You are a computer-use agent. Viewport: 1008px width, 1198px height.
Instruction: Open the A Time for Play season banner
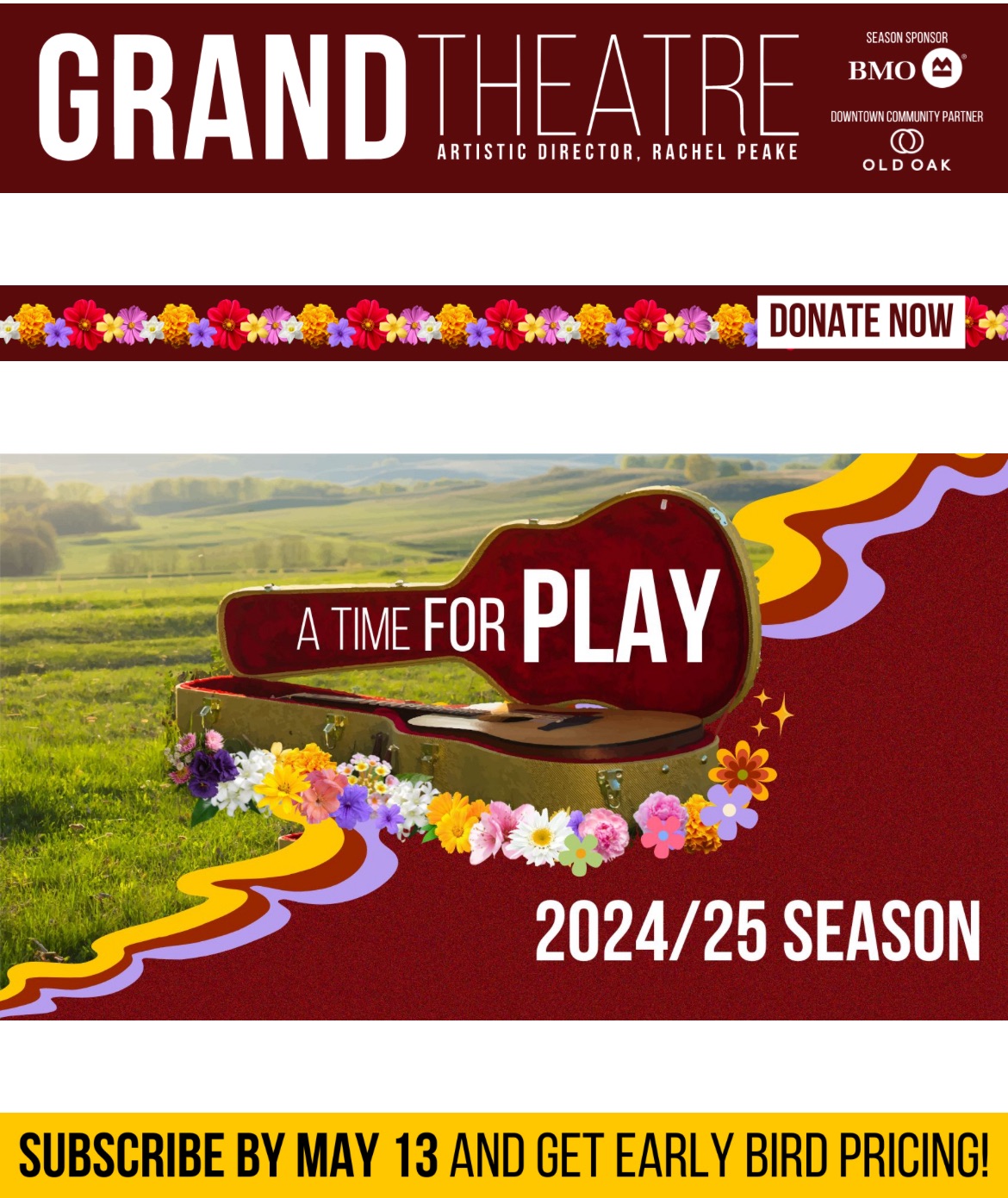(x=504, y=737)
